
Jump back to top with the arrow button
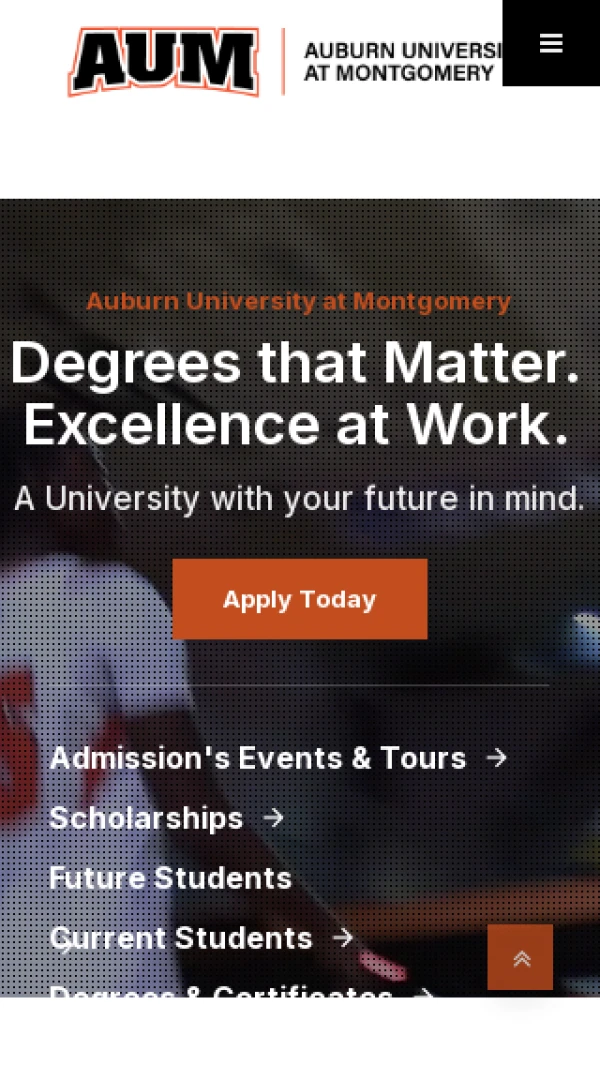tap(520, 957)
